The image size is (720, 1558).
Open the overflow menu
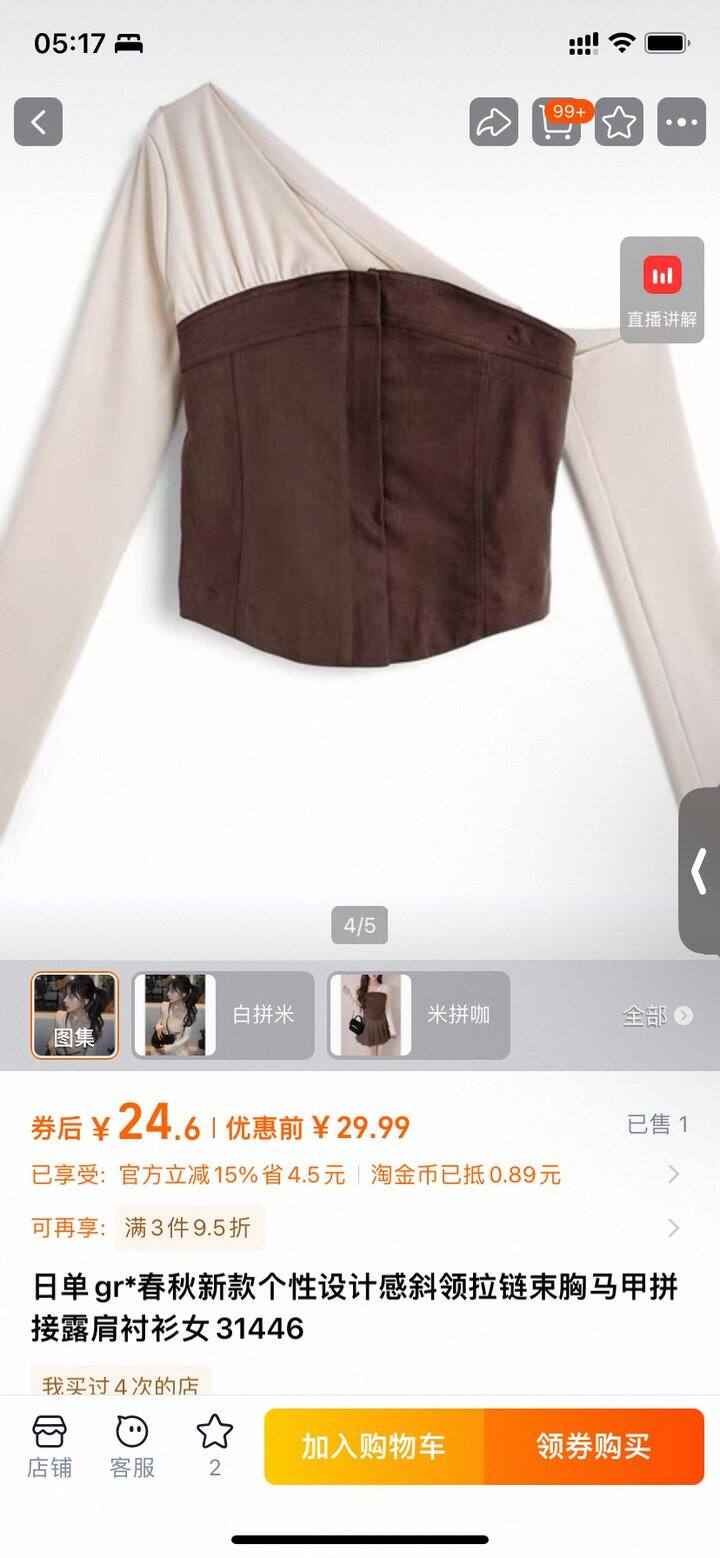[681, 122]
